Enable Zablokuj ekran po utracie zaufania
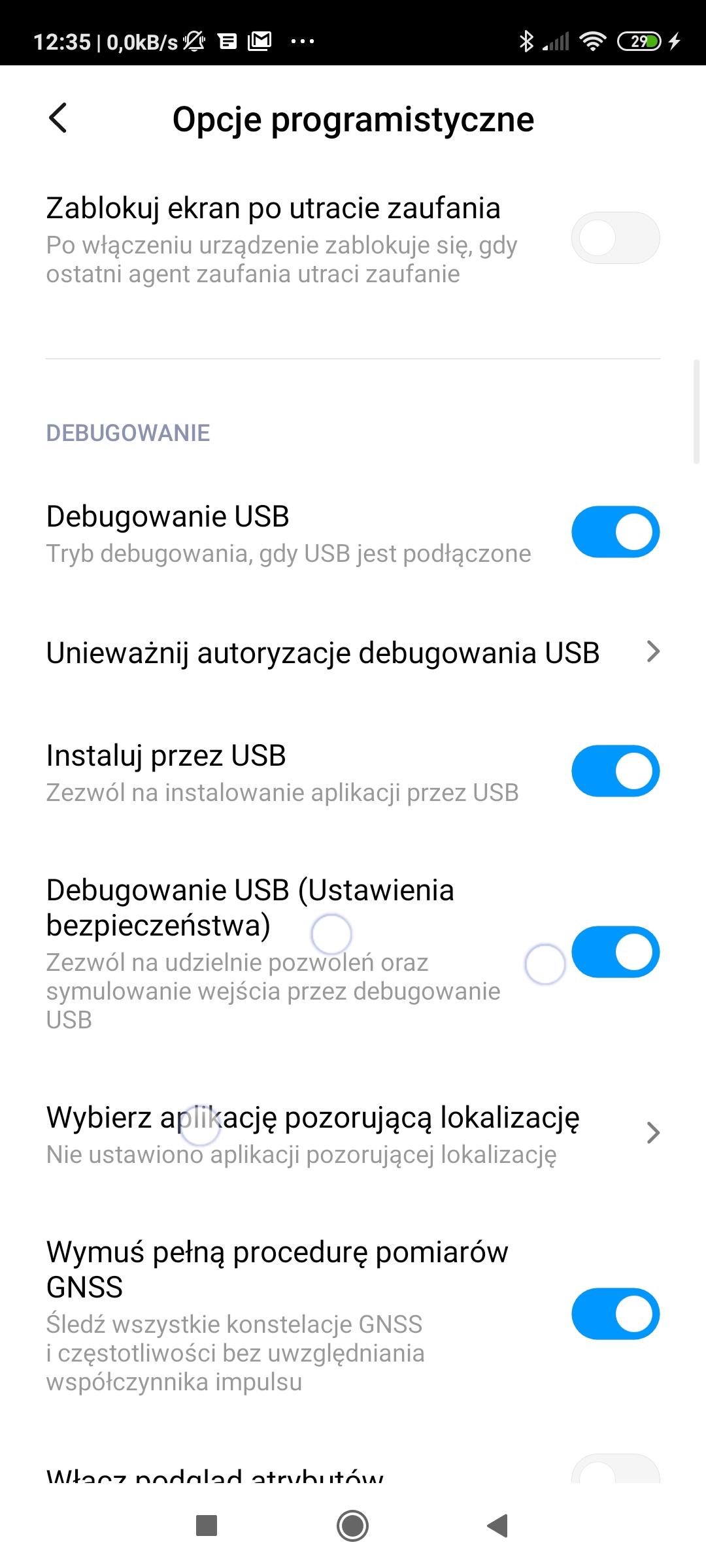The image size is (706, 1568). (x=615, y=238)
